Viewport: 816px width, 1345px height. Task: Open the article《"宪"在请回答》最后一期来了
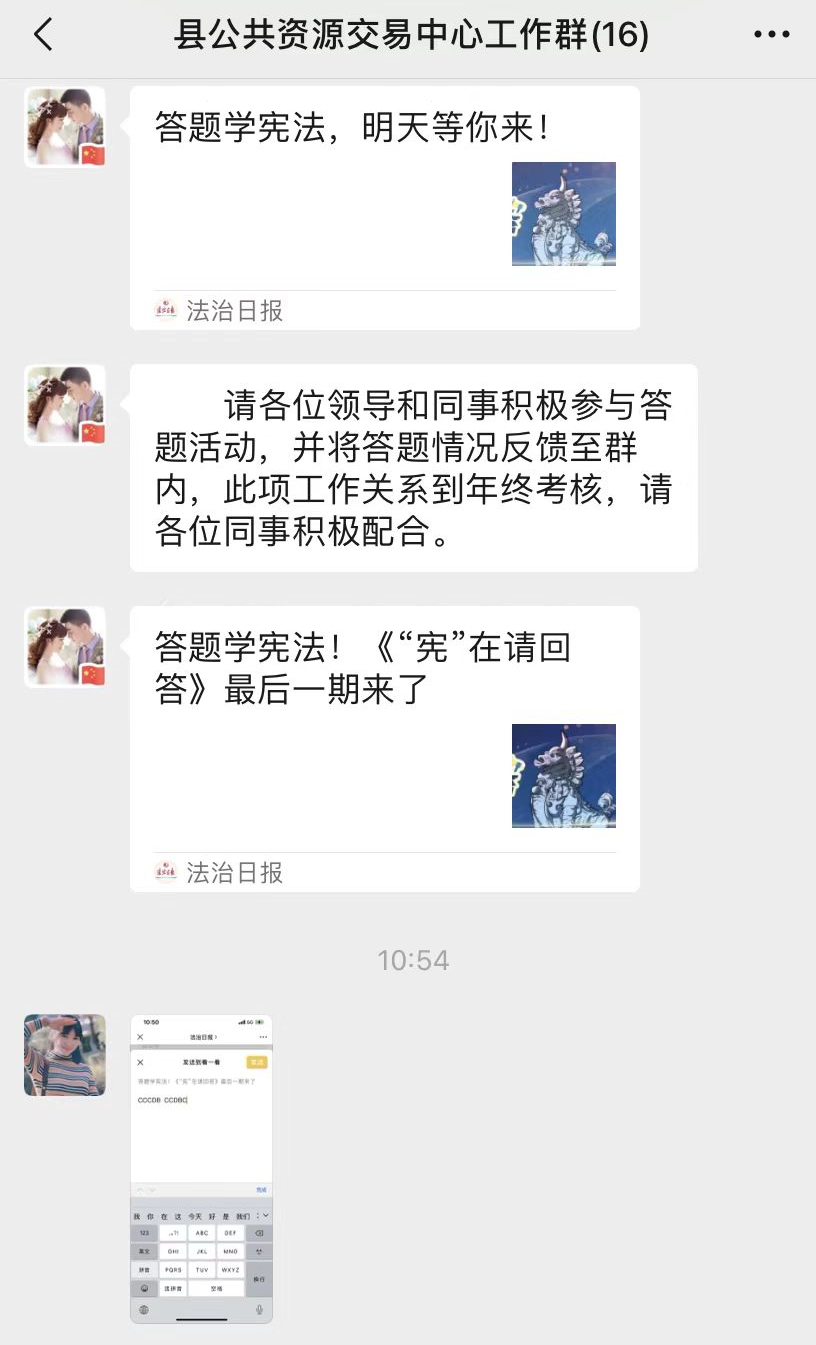[x=385, y=749]
